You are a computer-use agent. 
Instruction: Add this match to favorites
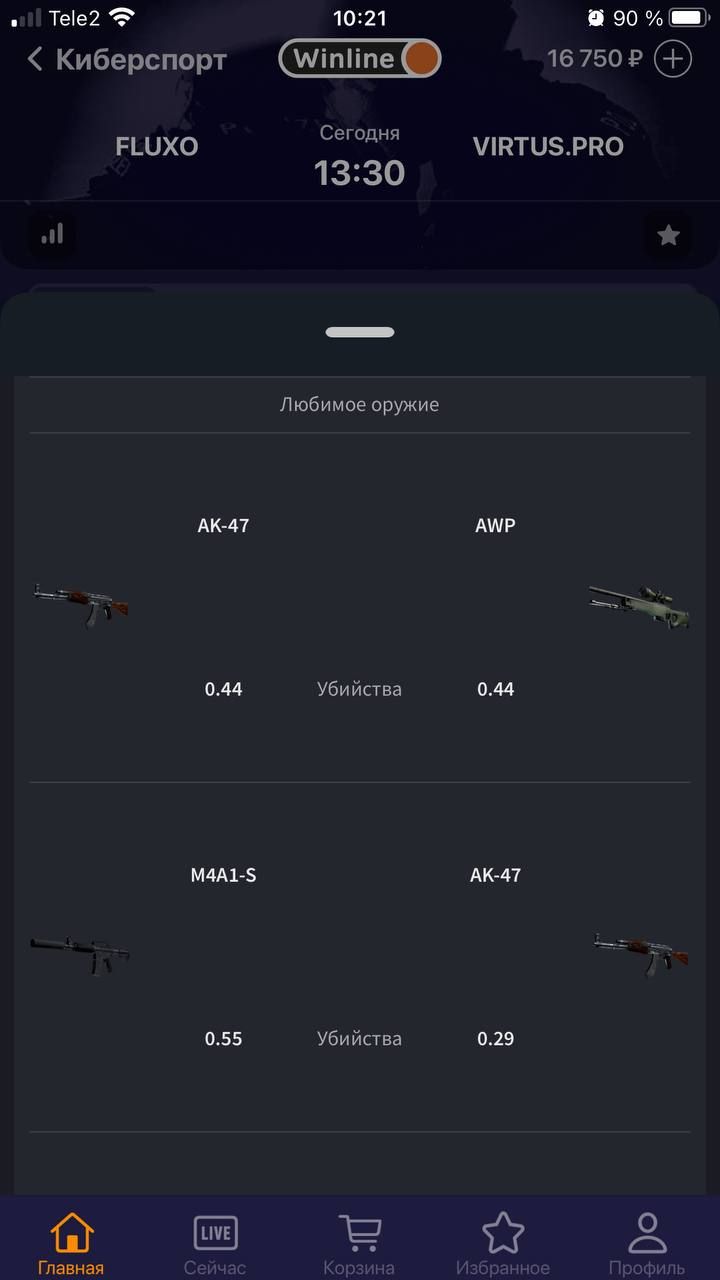668,236
